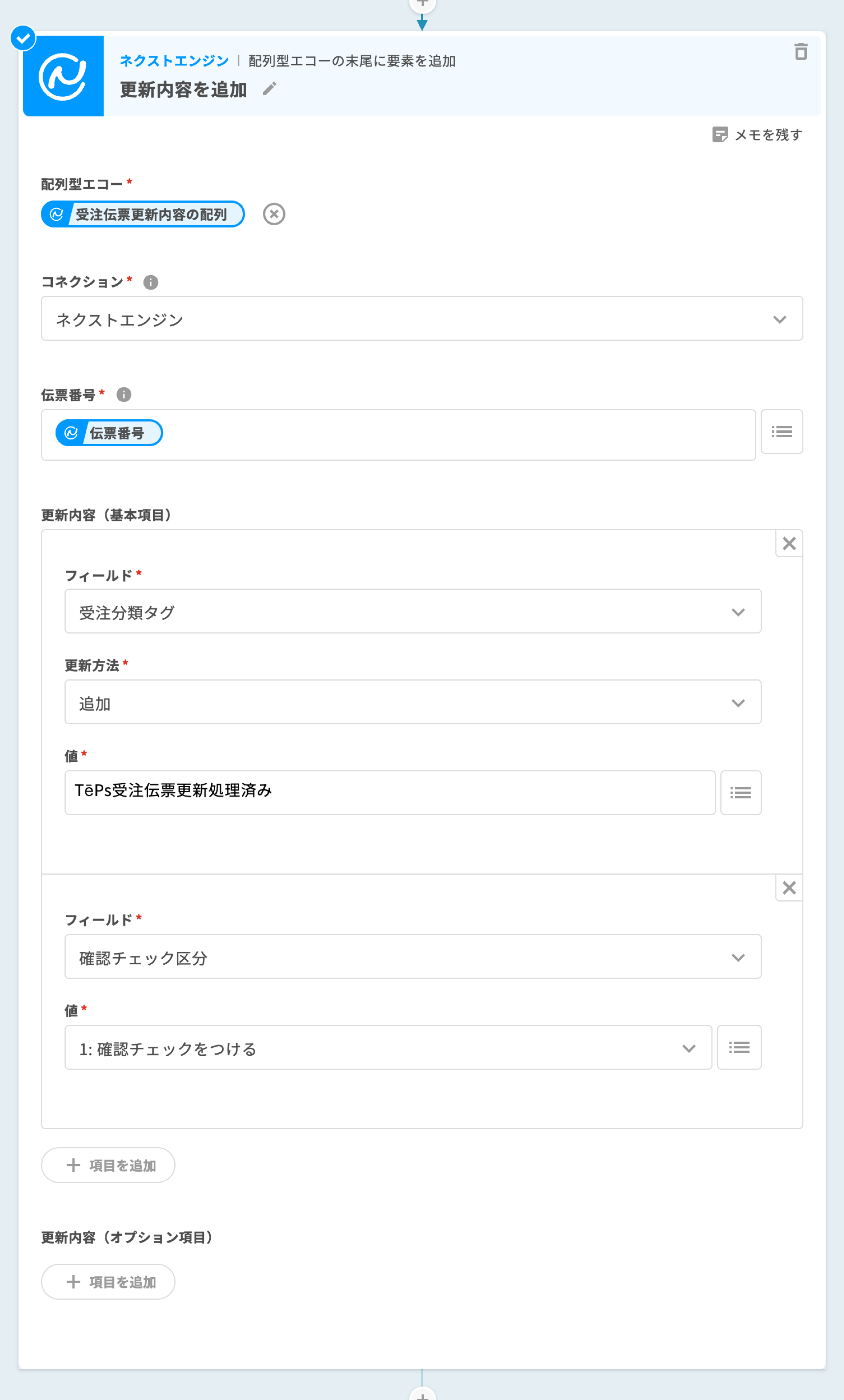Expand the コネクション dropdown showing ネクストエンジン

click(x=421, y=319)
